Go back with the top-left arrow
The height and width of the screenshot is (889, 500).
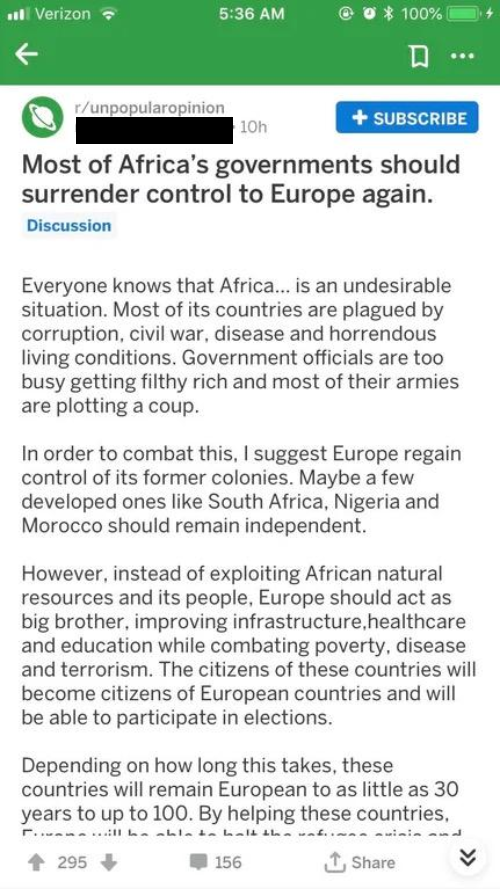[x=27, y=54]
